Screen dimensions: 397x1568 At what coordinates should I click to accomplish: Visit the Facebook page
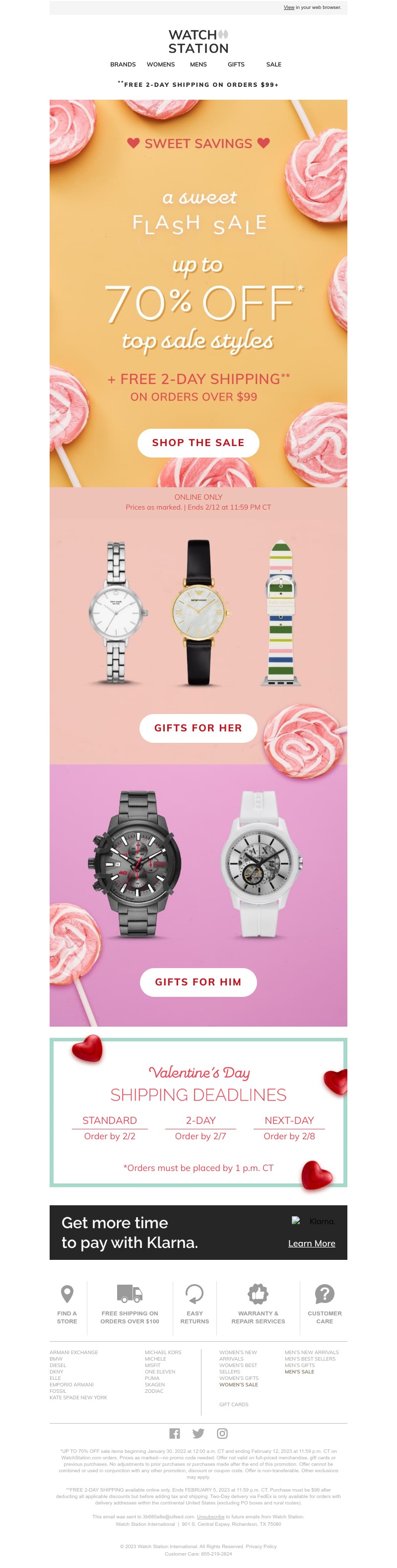click(x=175, y=1434)
